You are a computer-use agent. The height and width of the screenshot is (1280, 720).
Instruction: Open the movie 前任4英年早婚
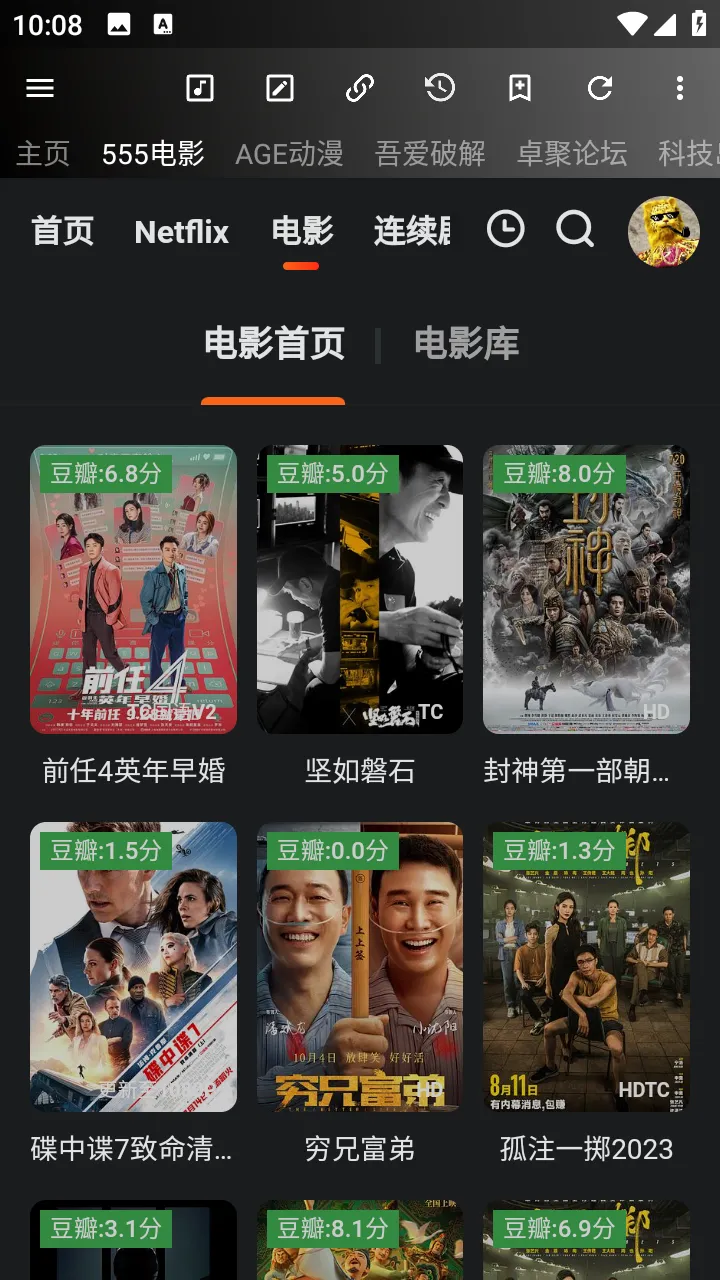point(133,590)
